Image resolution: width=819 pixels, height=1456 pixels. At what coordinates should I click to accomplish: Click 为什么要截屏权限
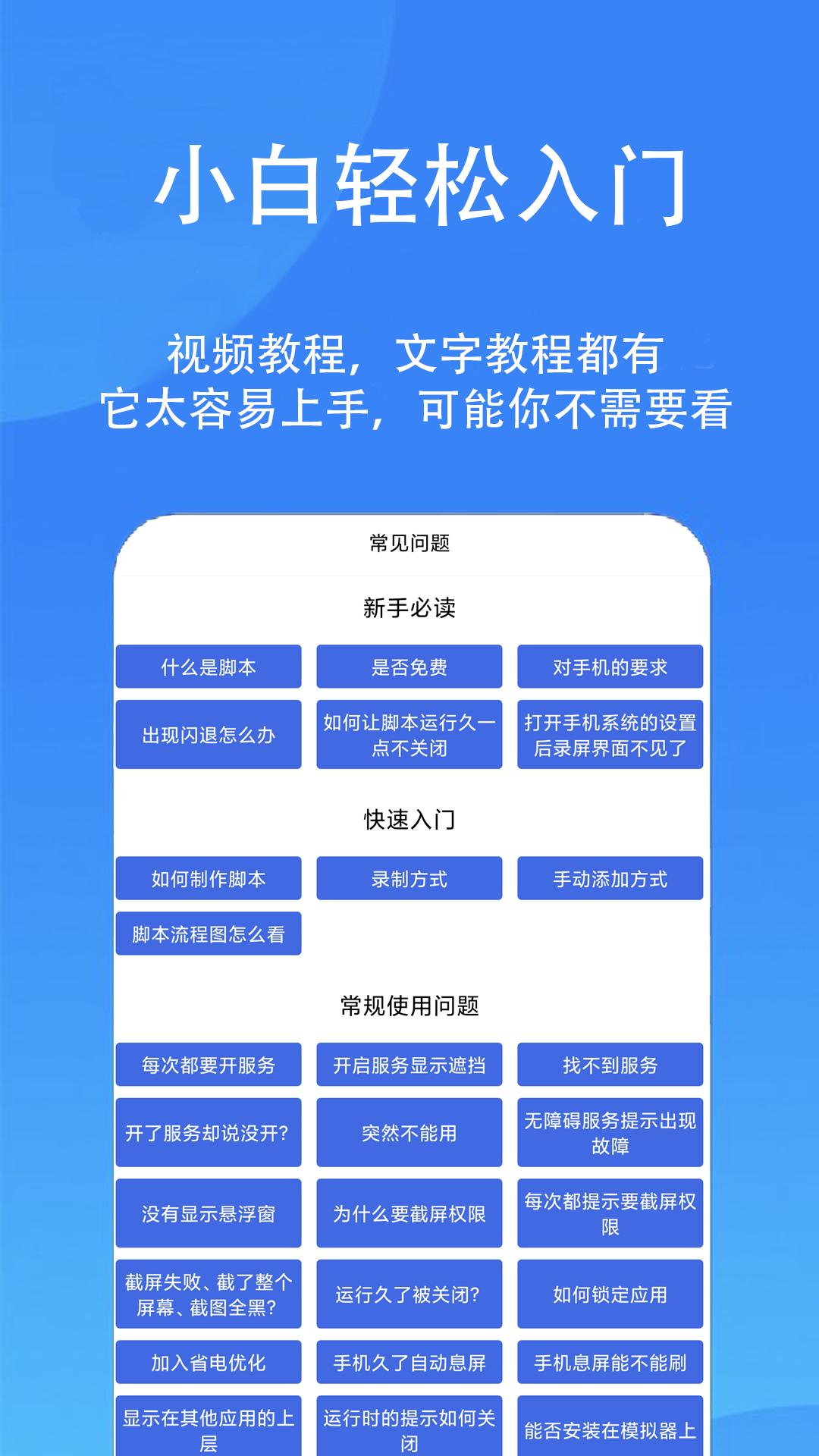tap(409, 1213)
